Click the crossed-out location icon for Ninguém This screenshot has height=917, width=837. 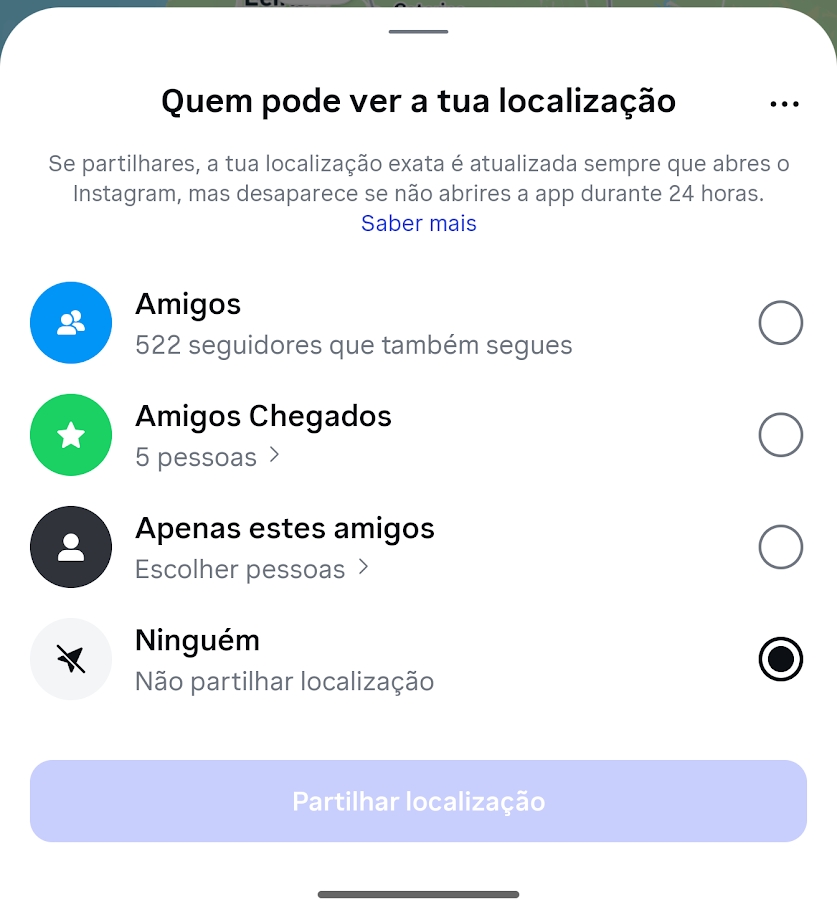tap(70, 659)
